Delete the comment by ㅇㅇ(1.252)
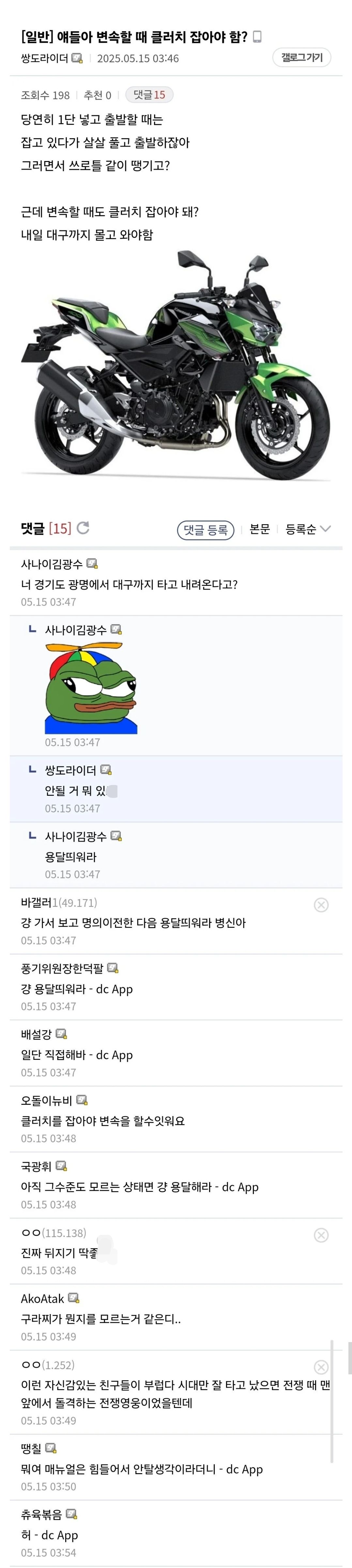 321,1367
